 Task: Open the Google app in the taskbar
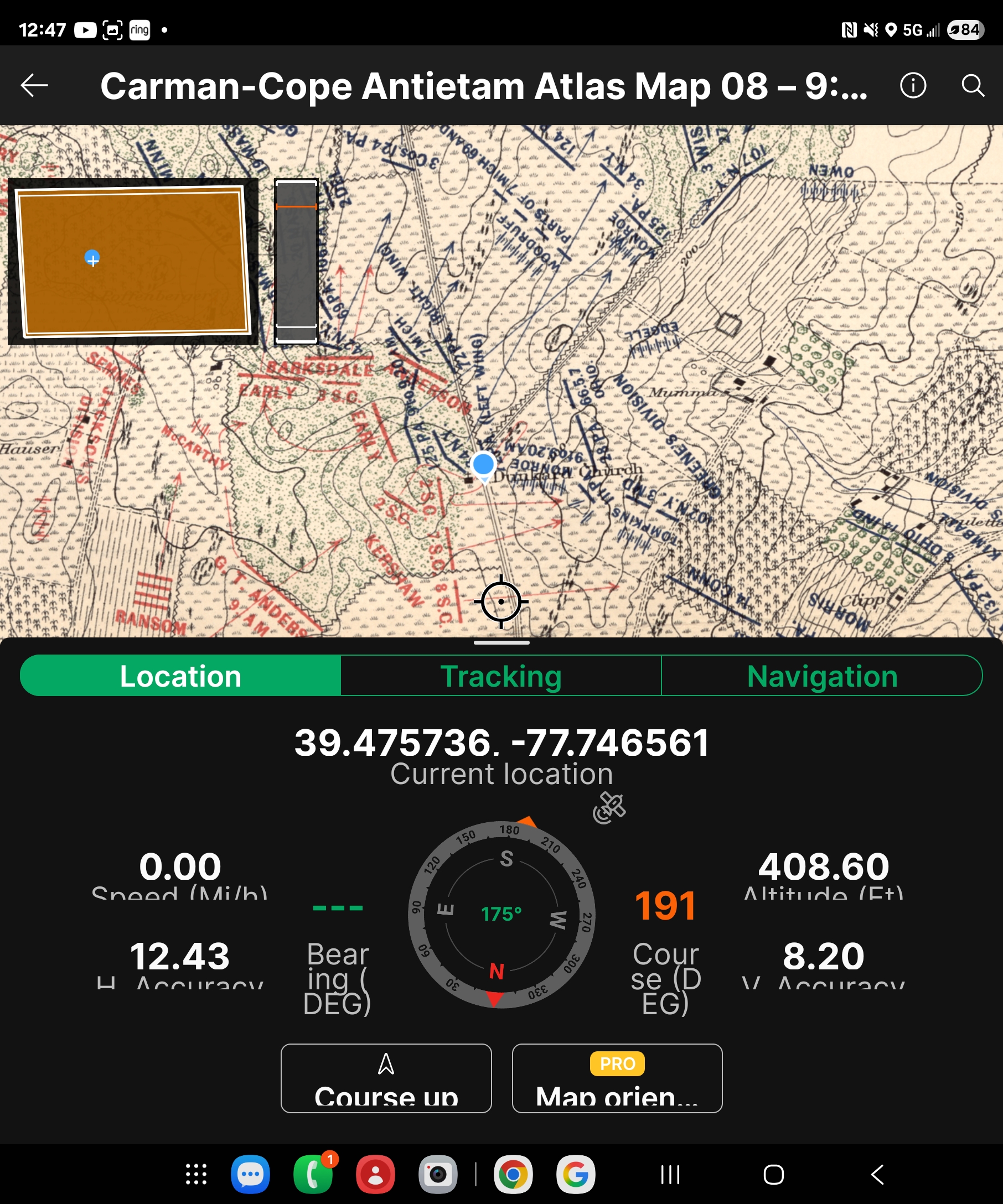(x=575, y=1174)
